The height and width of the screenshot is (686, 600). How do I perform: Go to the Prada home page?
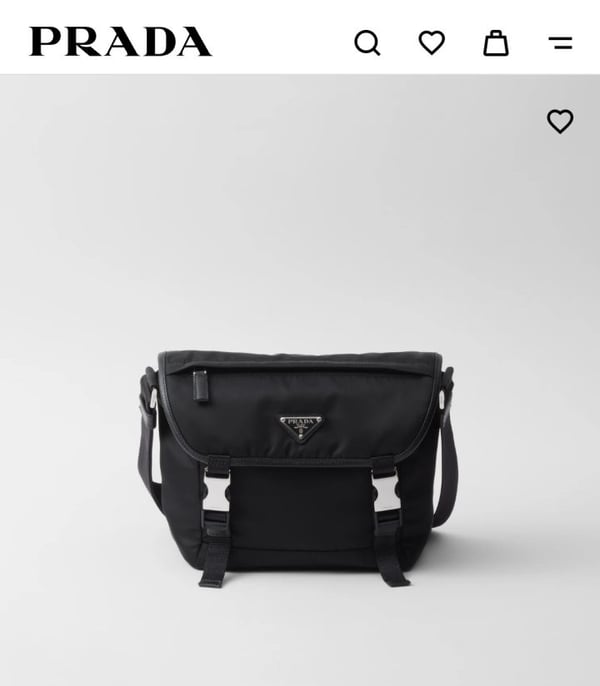click(x=121, y=42)
